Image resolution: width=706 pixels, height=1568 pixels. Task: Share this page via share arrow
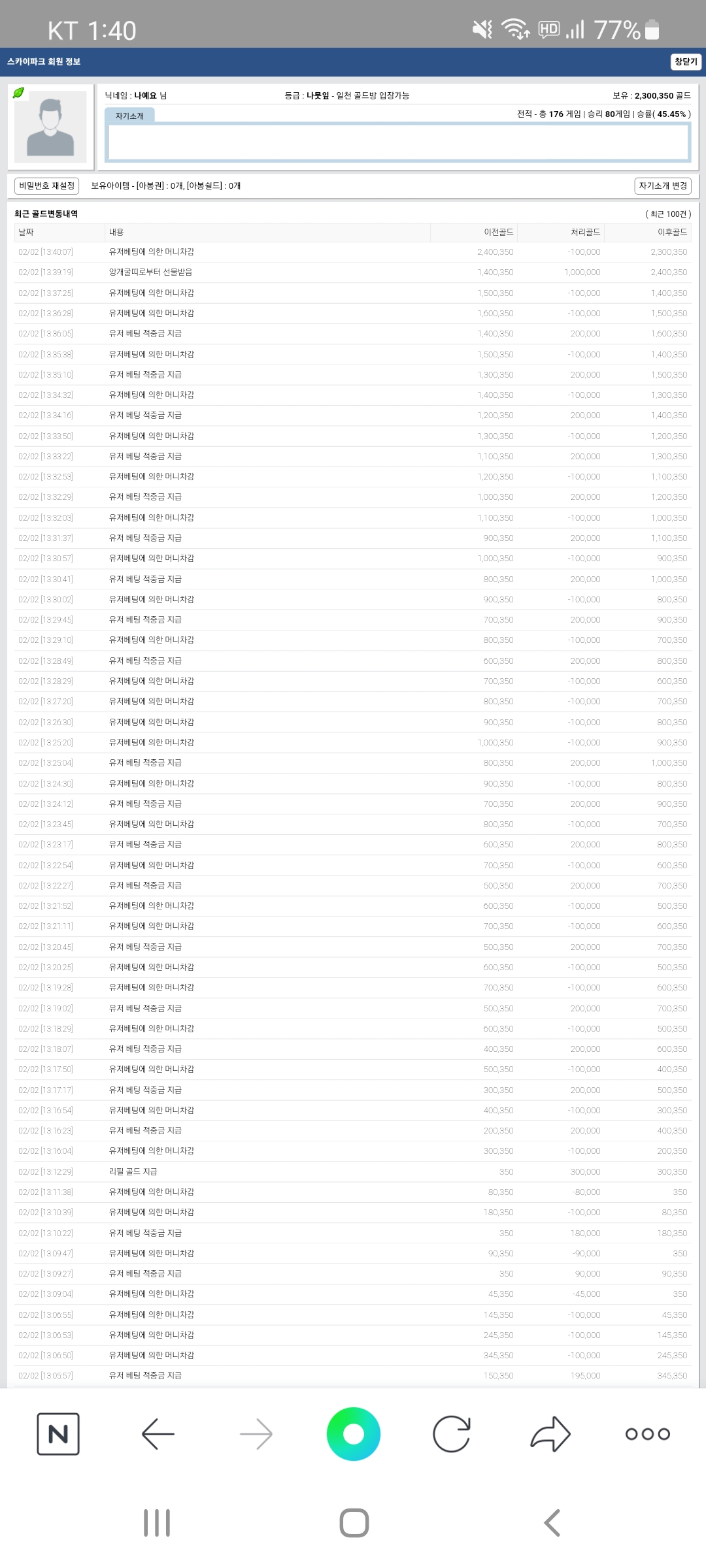(550, 1434)
